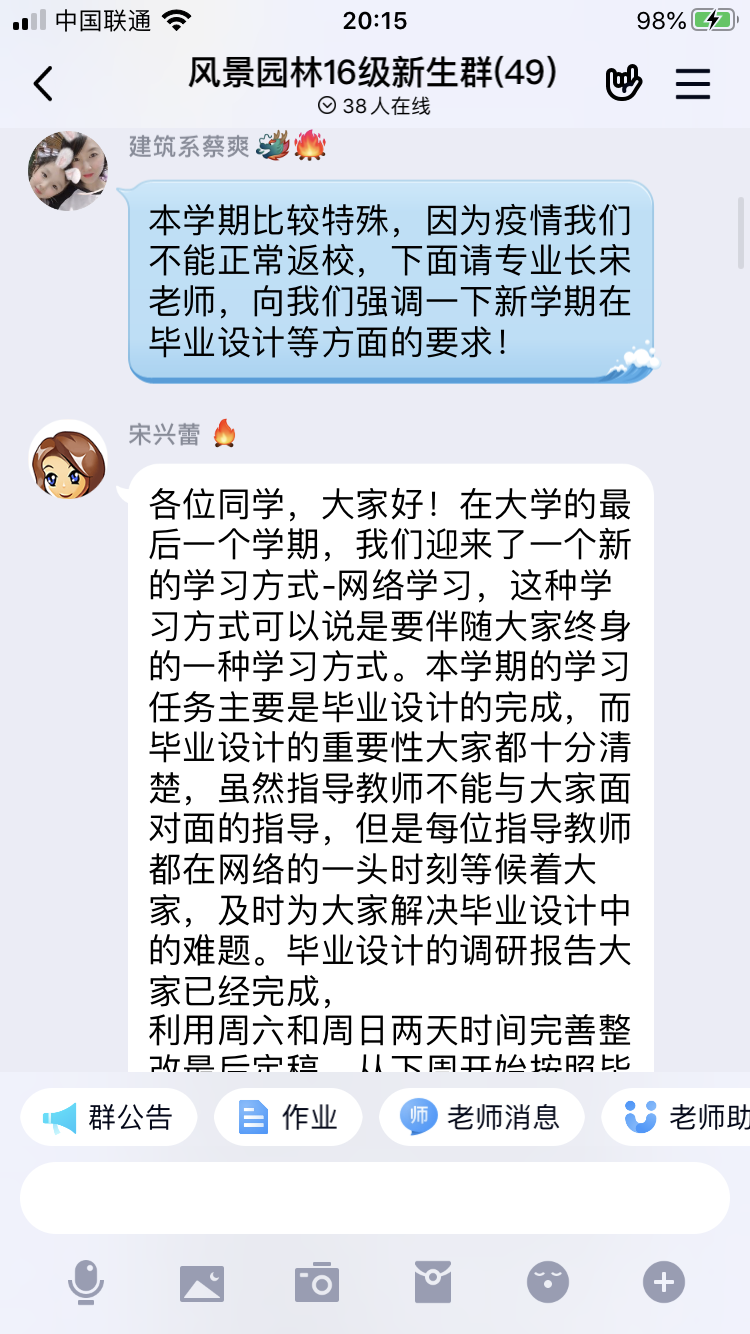Open the camera to take a photo
The width and height of the screenshot is (750, 1334).
point(317,1282)
